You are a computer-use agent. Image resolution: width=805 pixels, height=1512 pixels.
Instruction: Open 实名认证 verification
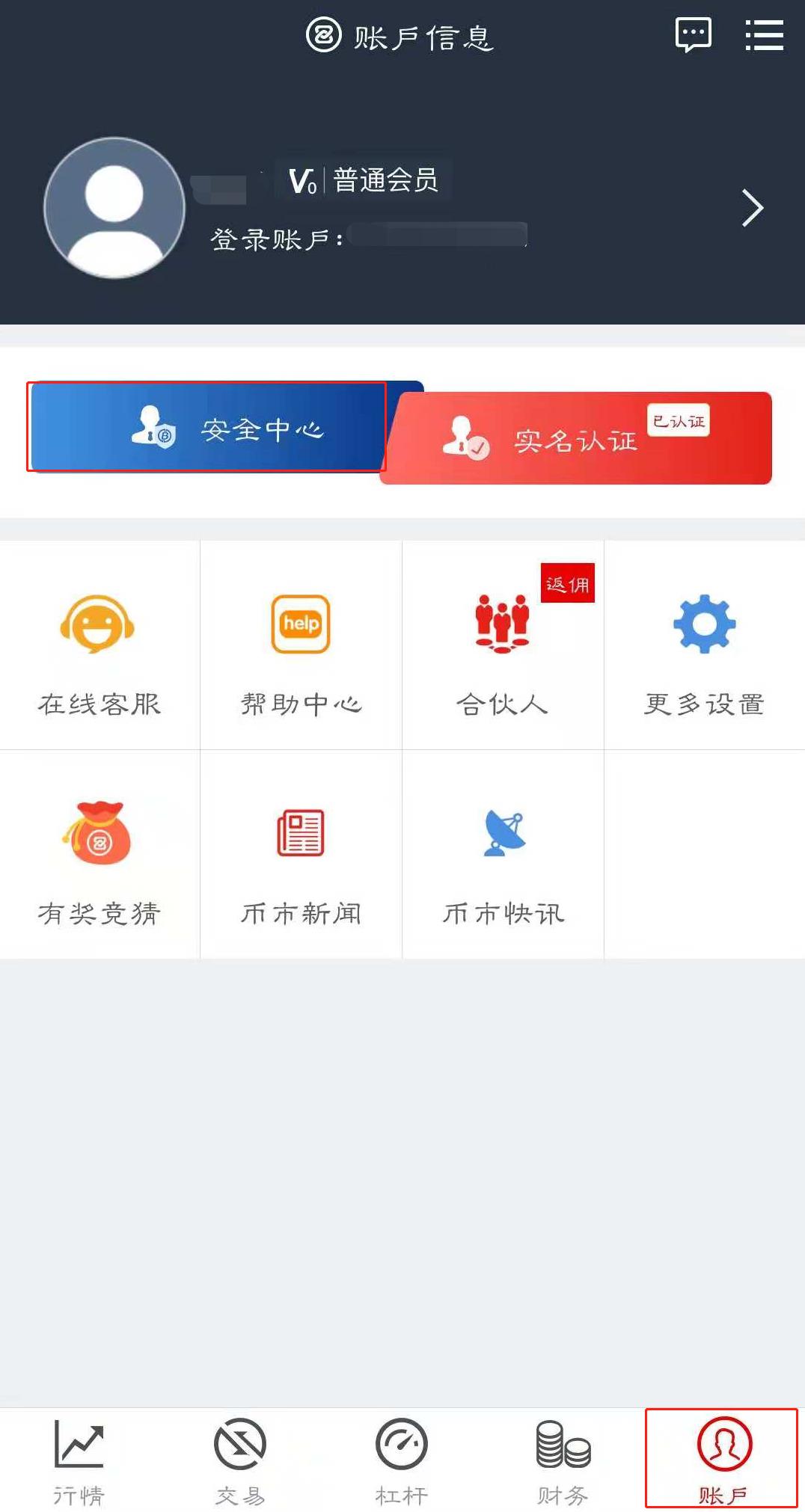click(576, 439)
